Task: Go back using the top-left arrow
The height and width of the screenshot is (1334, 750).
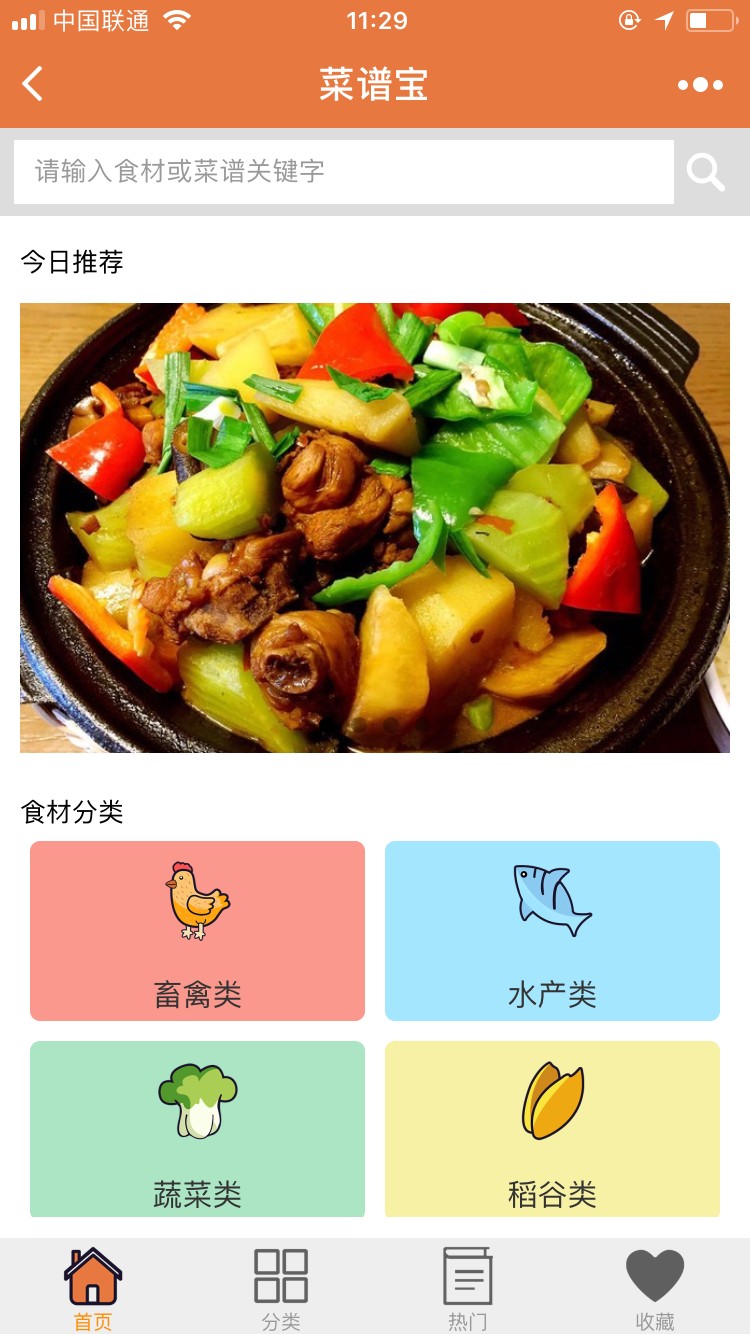Action: (x=33, y=84)
